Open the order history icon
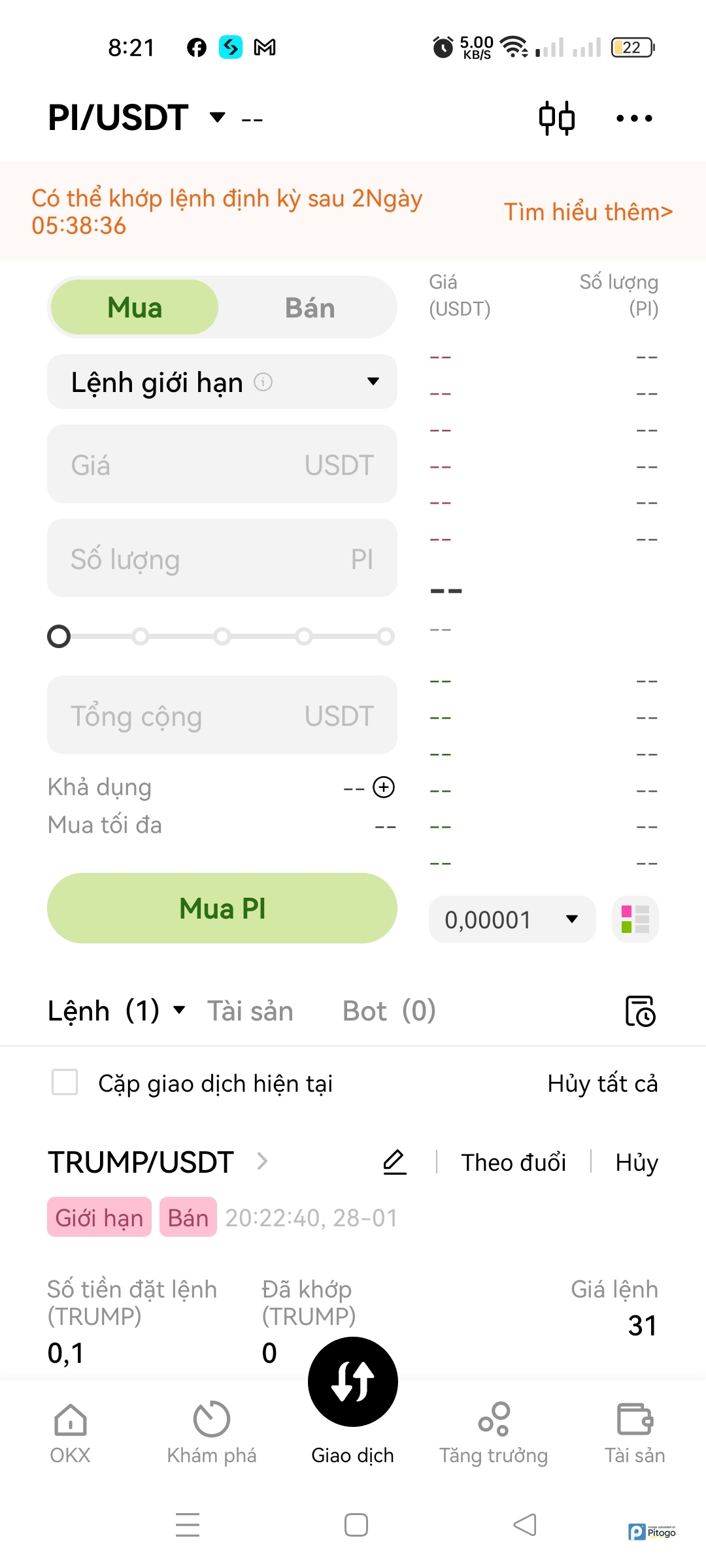 (x=640, y=1011)
